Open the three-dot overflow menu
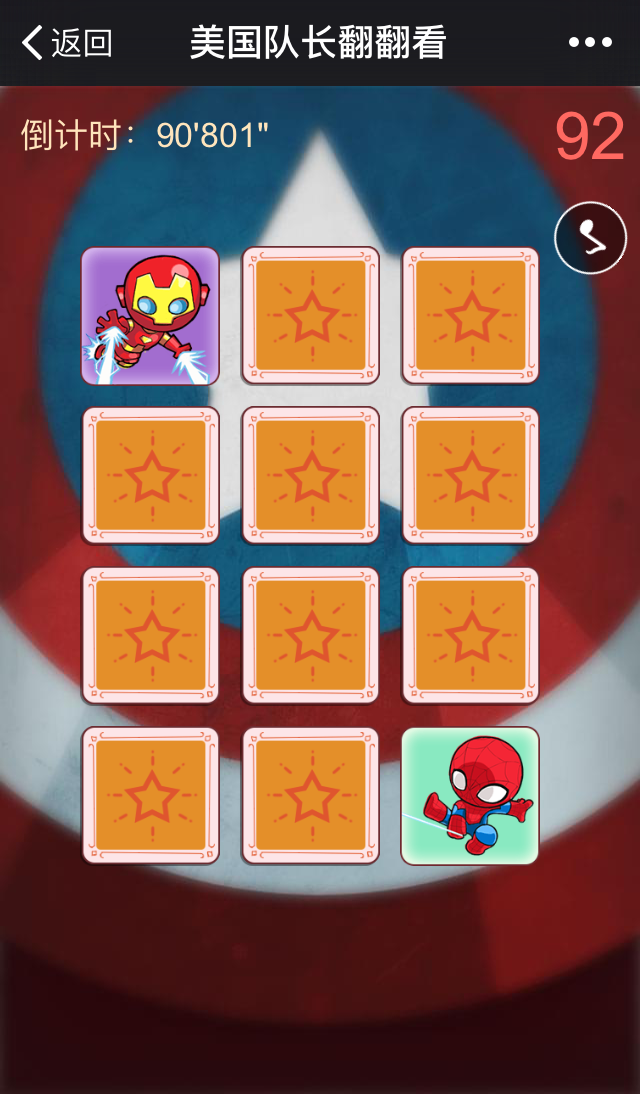This screenshot has width=640, height=1094. click(x=590, y=42)
